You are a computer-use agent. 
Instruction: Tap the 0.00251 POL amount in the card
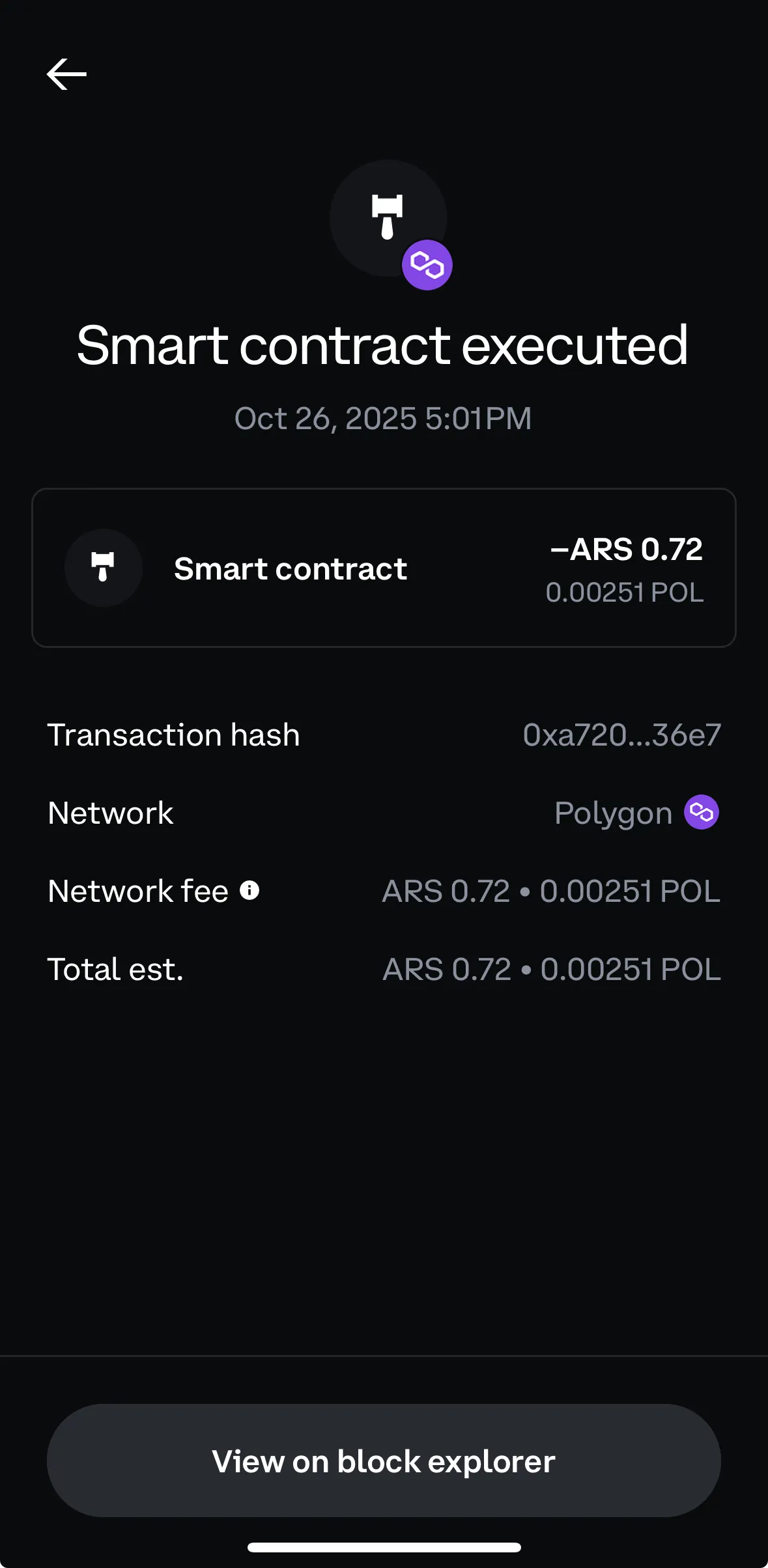625,593
